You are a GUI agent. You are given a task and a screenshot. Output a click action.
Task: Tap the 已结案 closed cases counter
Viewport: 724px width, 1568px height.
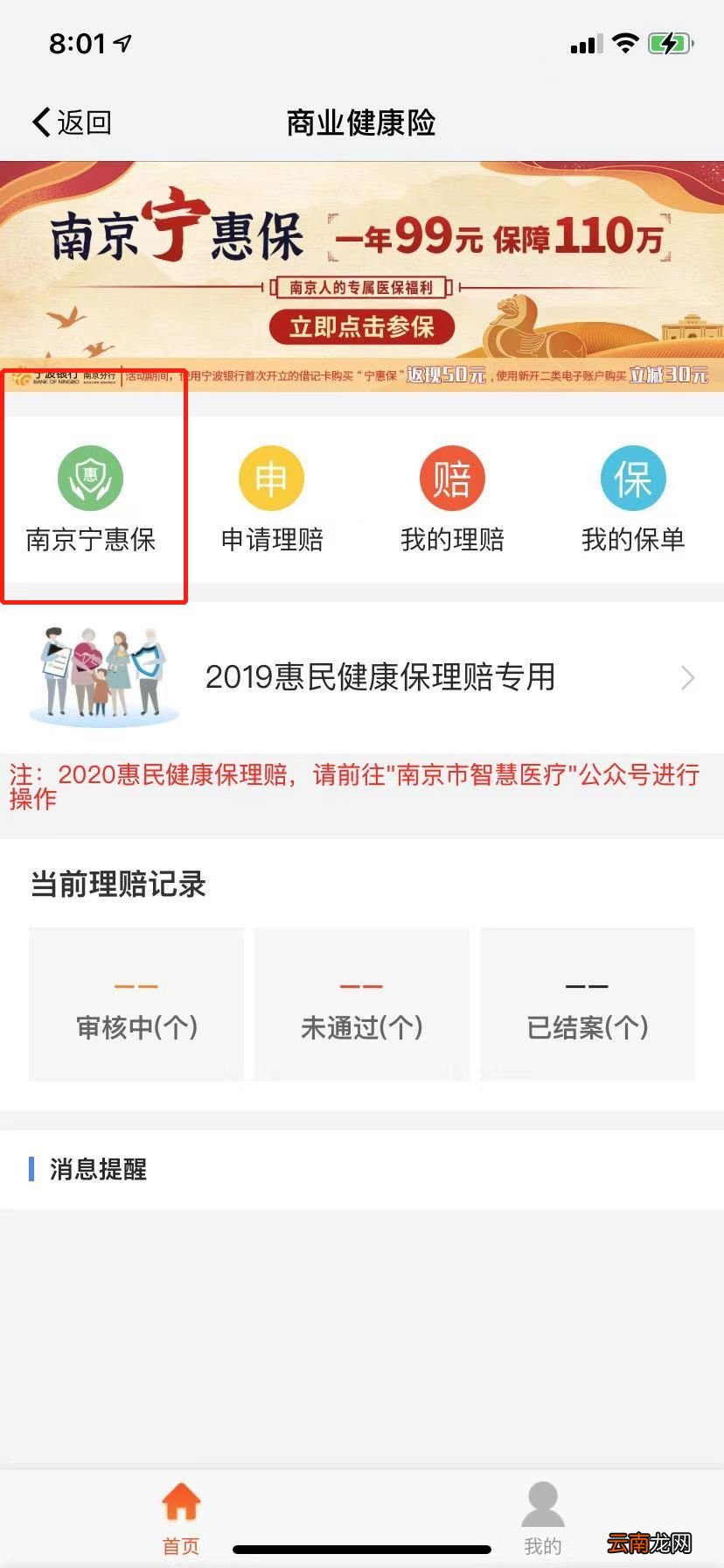(588, 1004)
